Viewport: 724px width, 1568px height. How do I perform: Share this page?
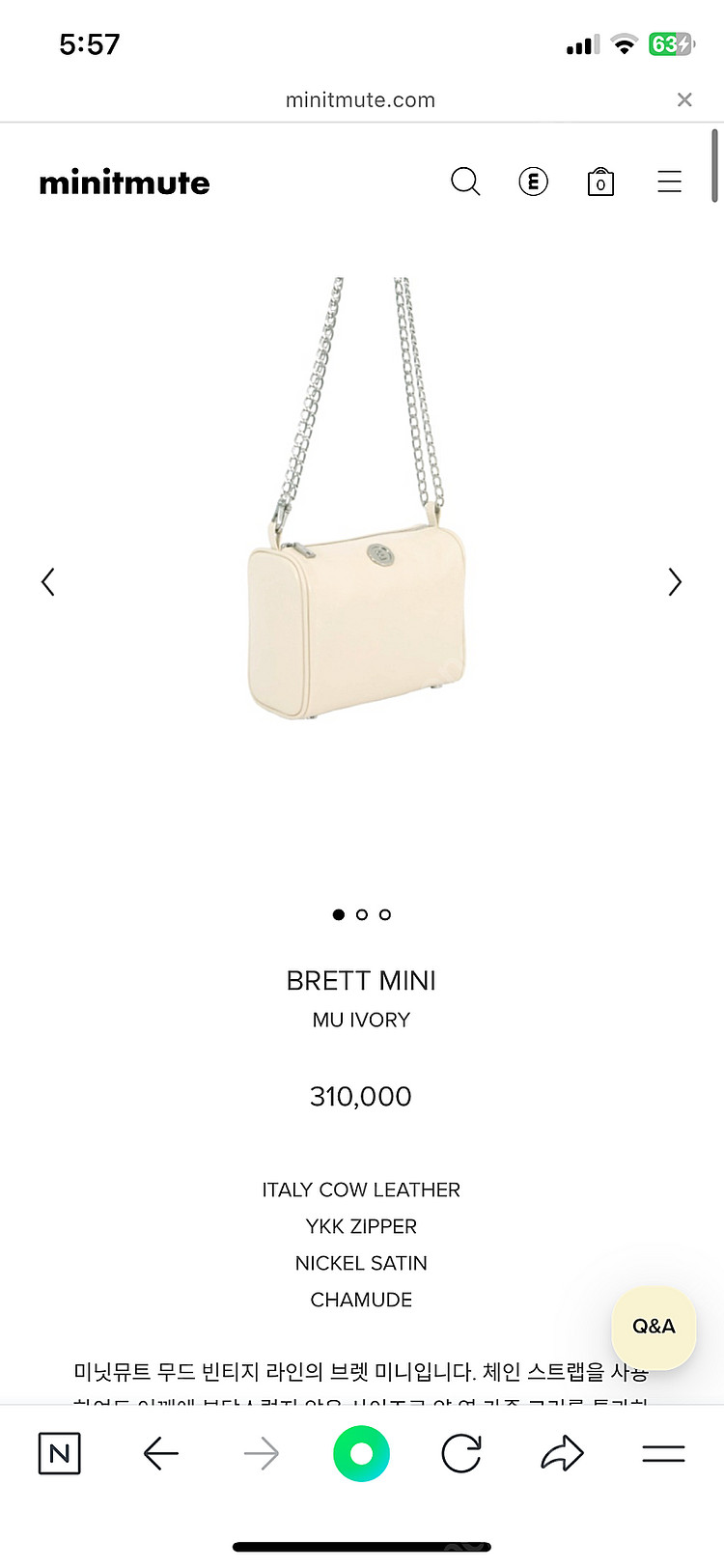[562, 1453]
